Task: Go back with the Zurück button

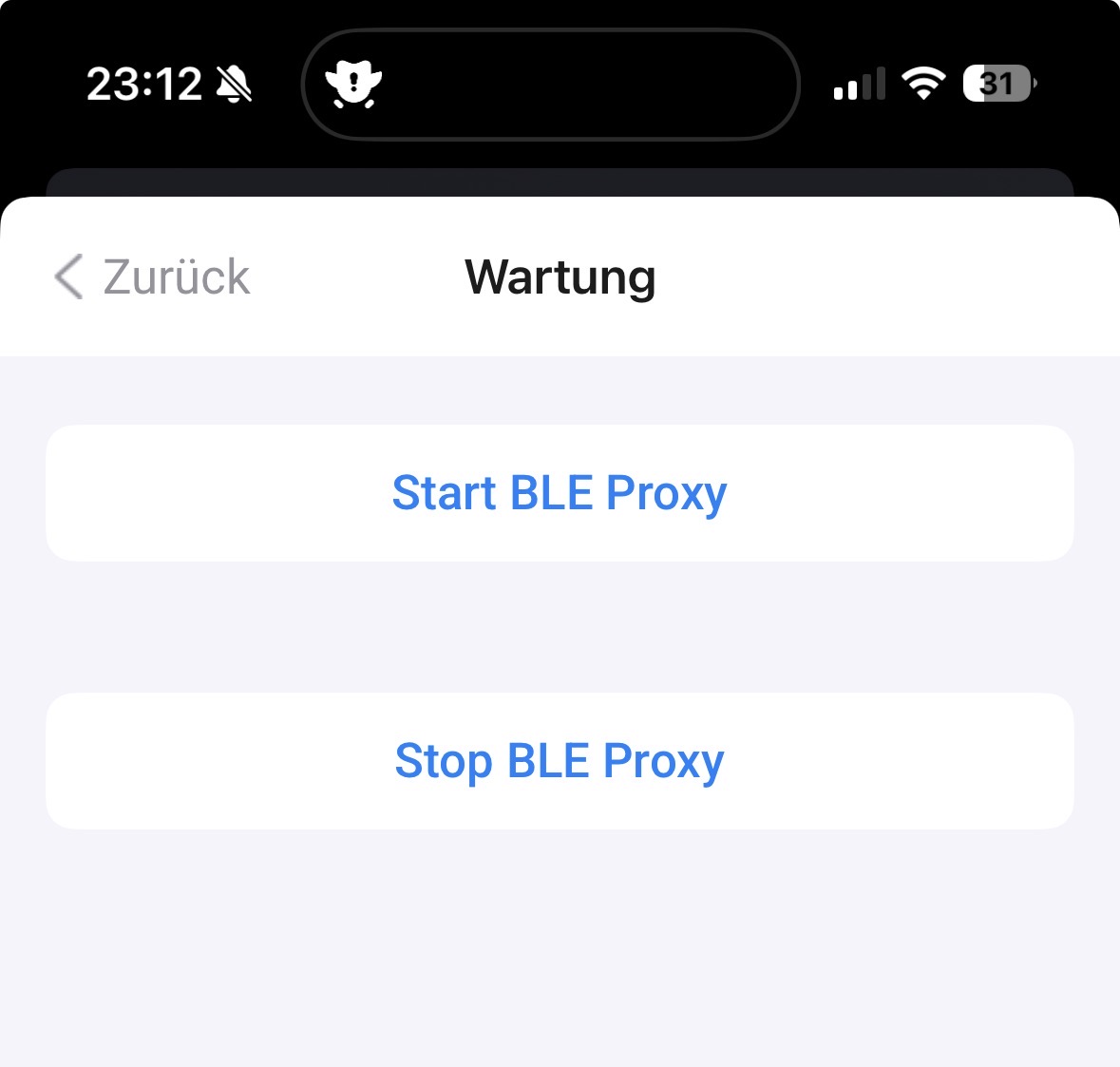Action: click(x=152, y=277)
